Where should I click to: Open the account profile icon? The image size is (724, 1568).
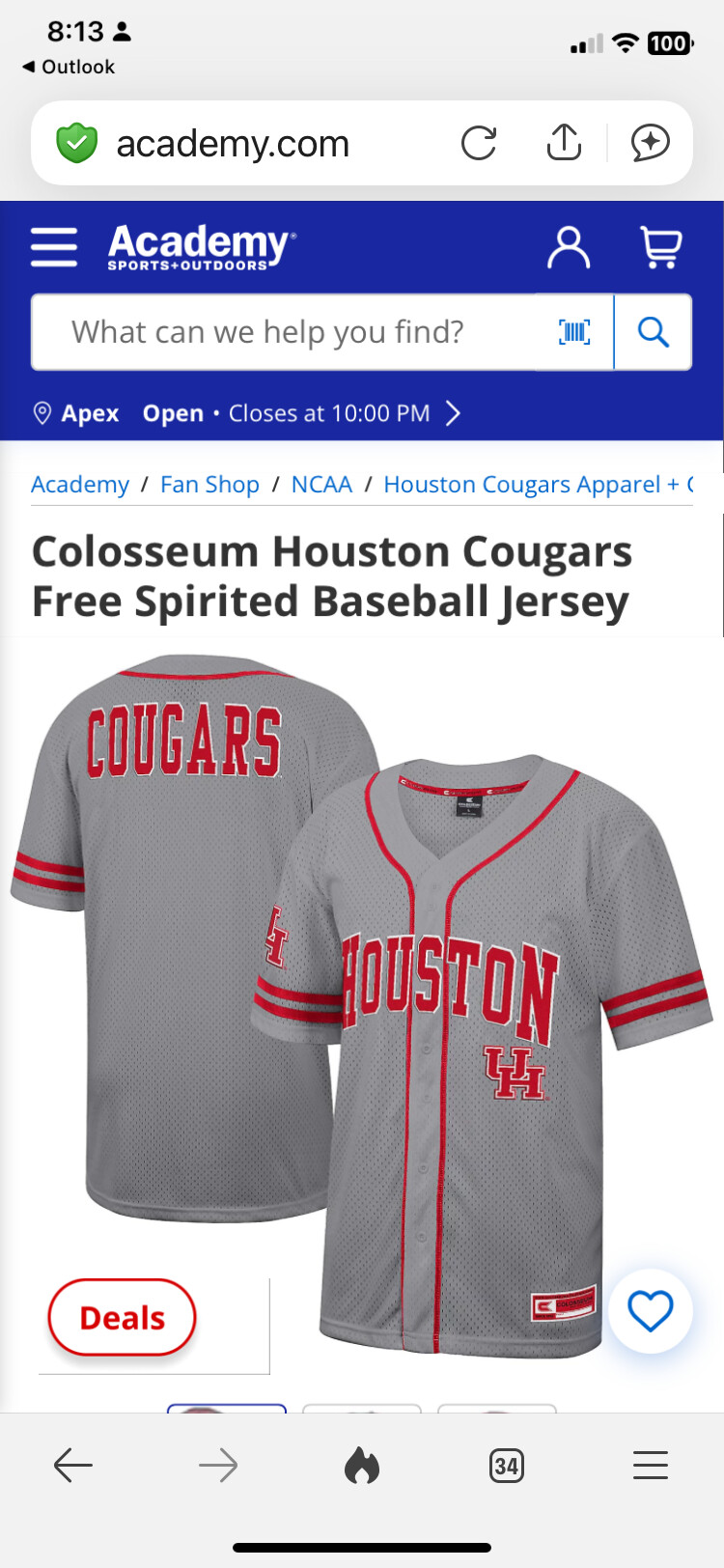point(569,248)
